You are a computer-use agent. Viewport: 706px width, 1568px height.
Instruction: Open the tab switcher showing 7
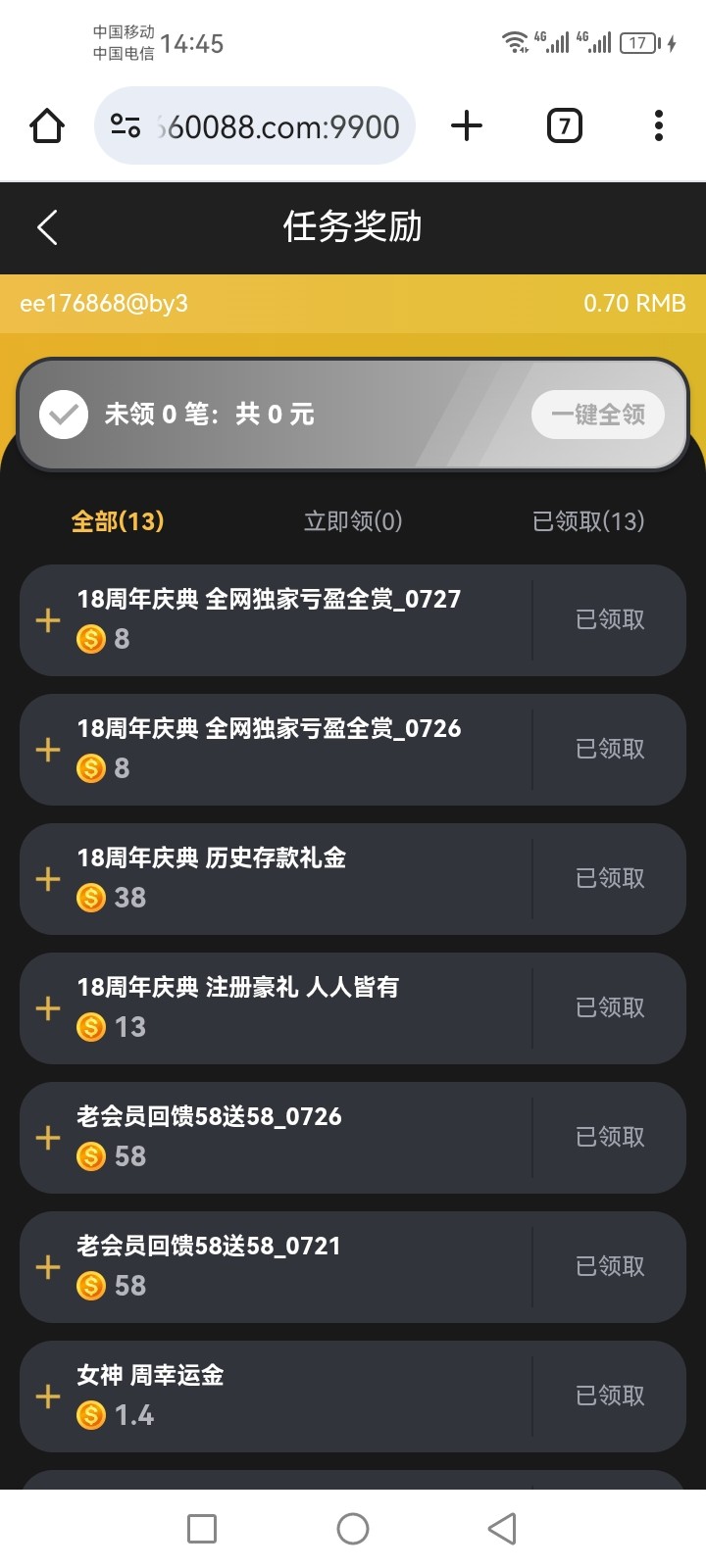pyautogui.click(x=564, y=125)
